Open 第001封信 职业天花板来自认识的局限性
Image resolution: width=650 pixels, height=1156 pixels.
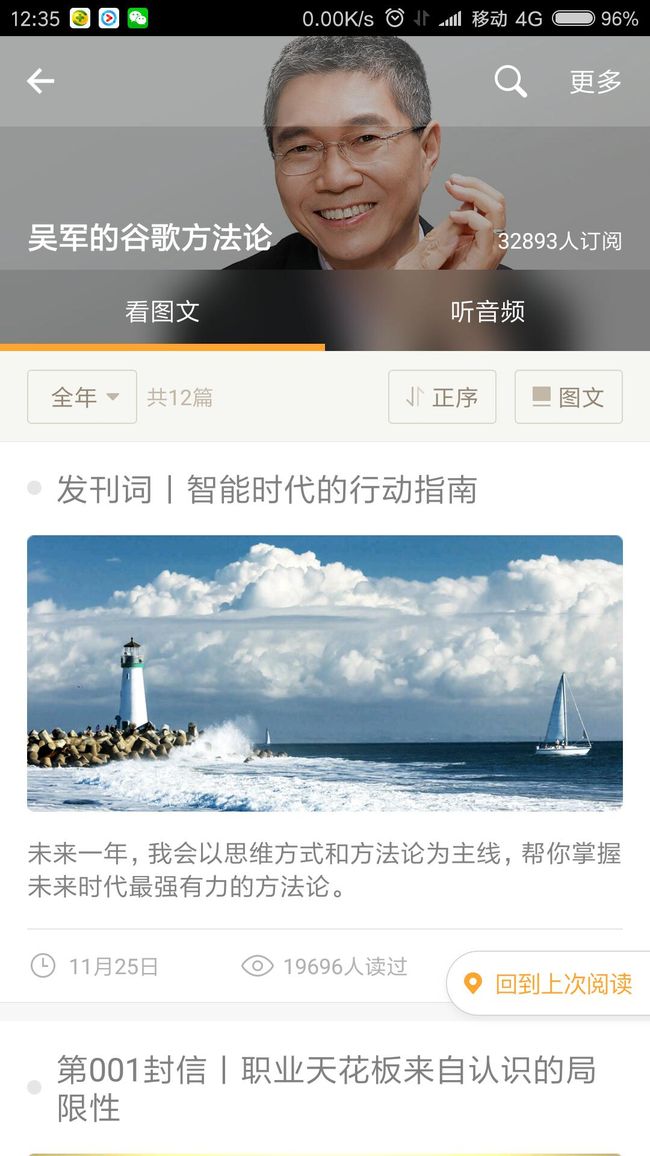point(326,1089)
